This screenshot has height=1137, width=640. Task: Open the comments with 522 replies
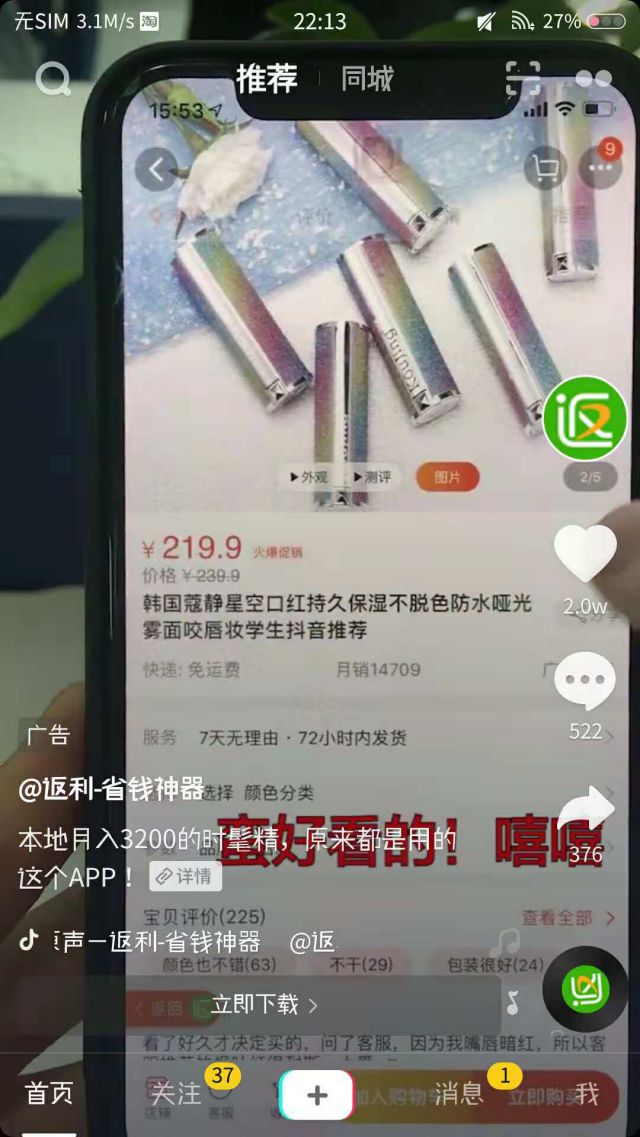(585, 683)
